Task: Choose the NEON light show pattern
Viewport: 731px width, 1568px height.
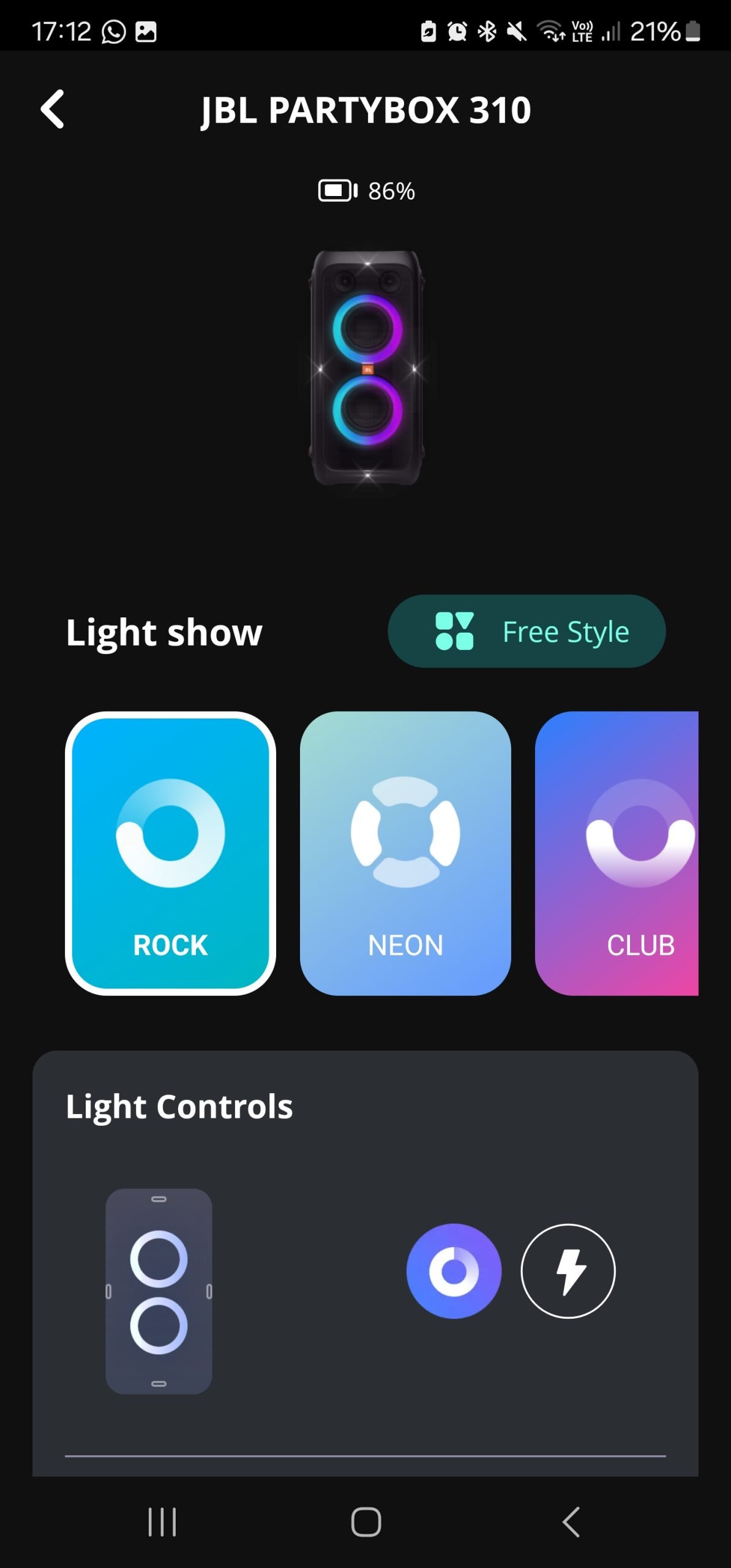Action: click(405, 853)
